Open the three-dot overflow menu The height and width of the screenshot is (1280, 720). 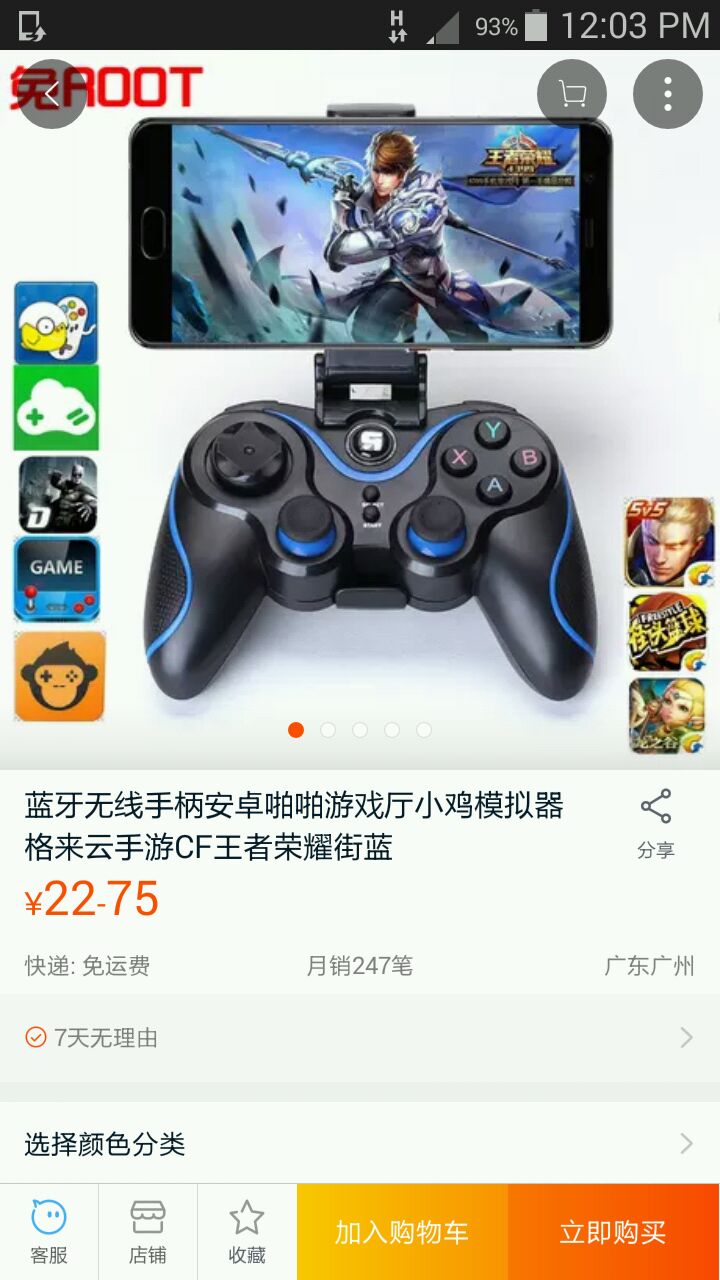667,94
